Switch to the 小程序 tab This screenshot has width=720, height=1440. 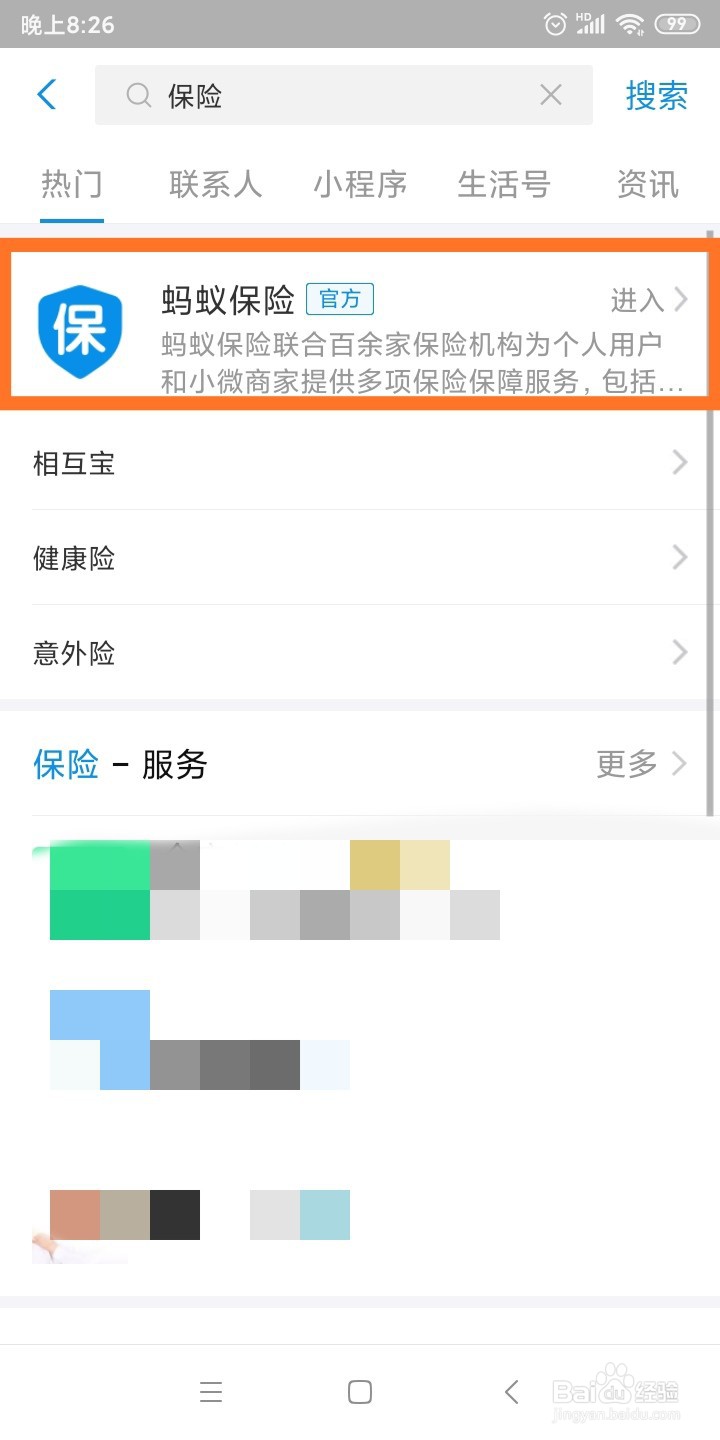click(360, 185)
